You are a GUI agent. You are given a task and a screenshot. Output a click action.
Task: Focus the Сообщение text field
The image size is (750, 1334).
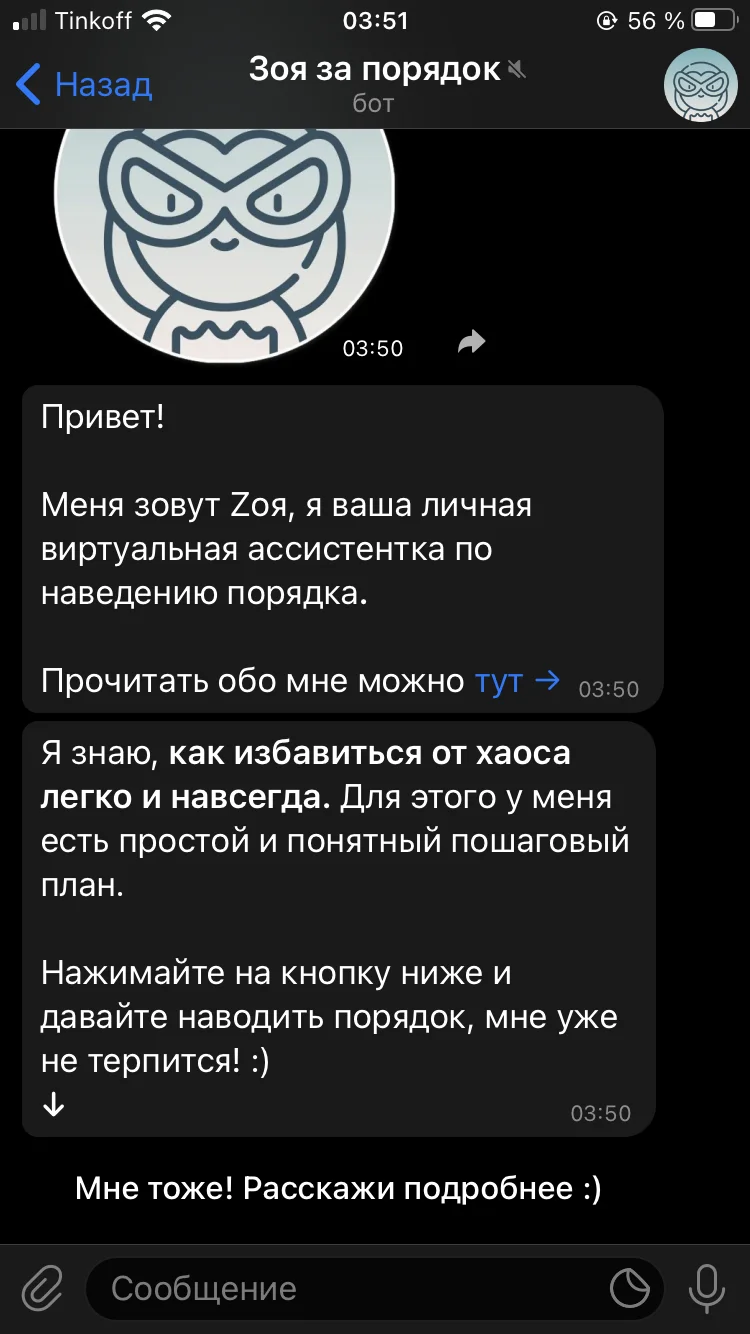click(x=340, y=1289)
